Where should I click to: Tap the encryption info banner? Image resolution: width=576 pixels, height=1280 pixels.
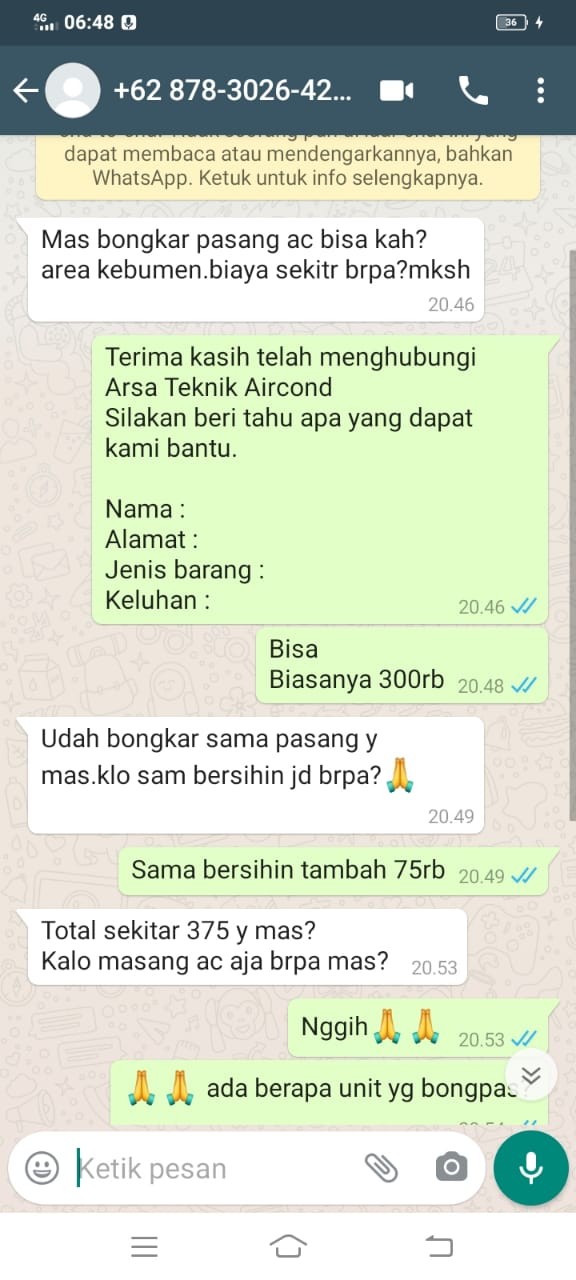tap(288, 166)
